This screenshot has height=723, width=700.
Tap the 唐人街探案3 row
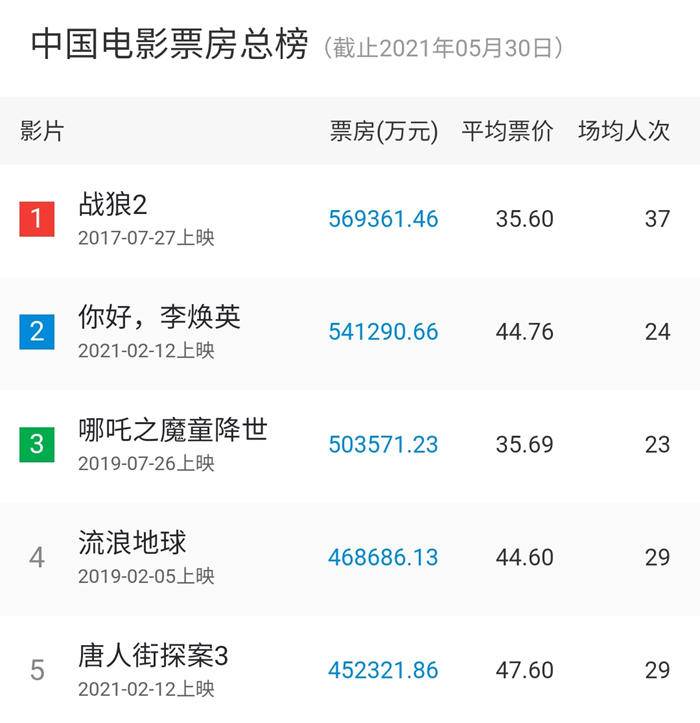pyautogui.click(x=154, y=656)
